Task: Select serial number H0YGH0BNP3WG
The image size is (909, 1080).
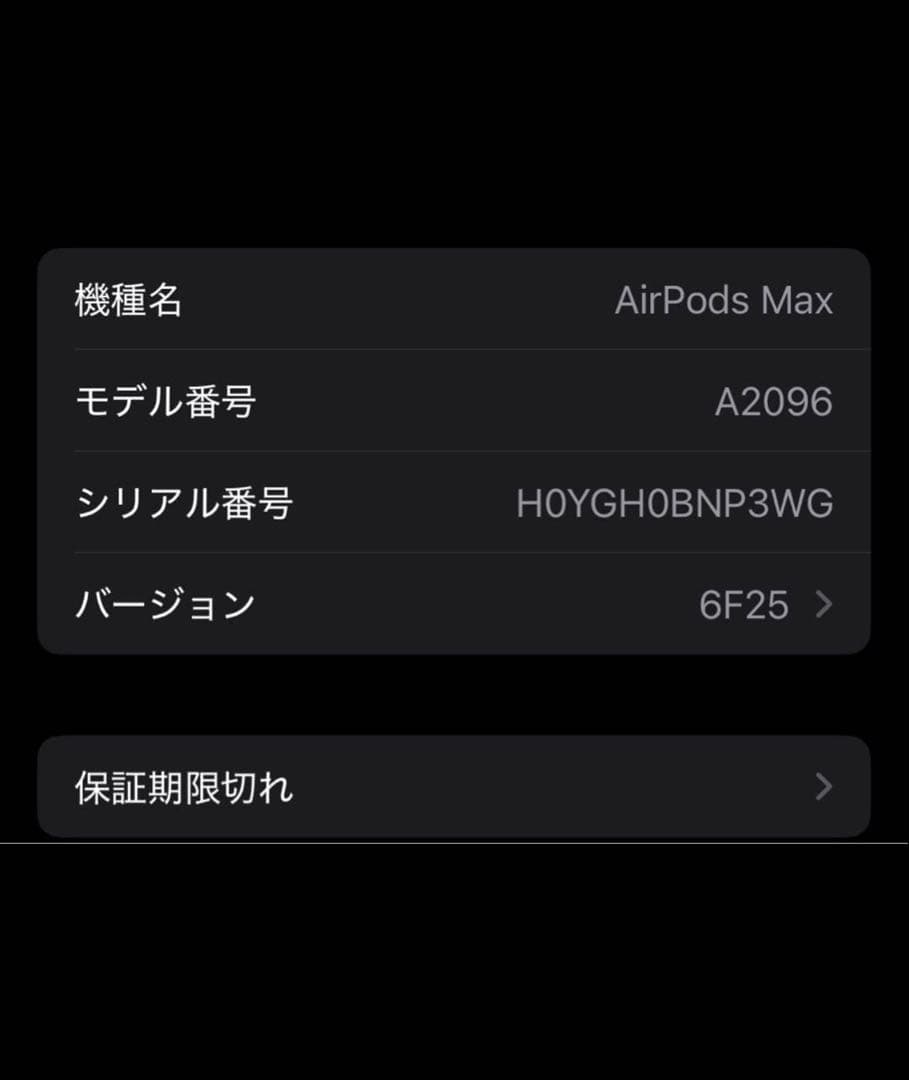Action: (674, 503)
